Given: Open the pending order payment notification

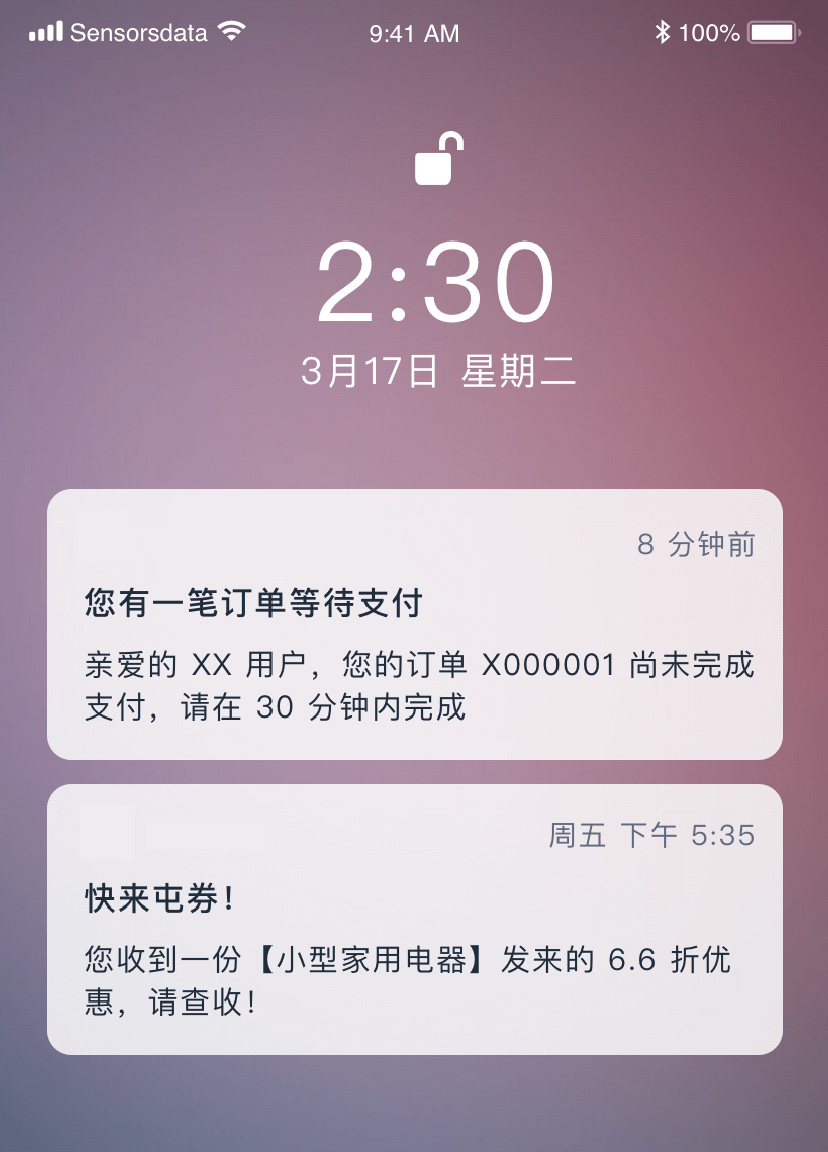Looking at the screenshot, I should click(414, 625).
